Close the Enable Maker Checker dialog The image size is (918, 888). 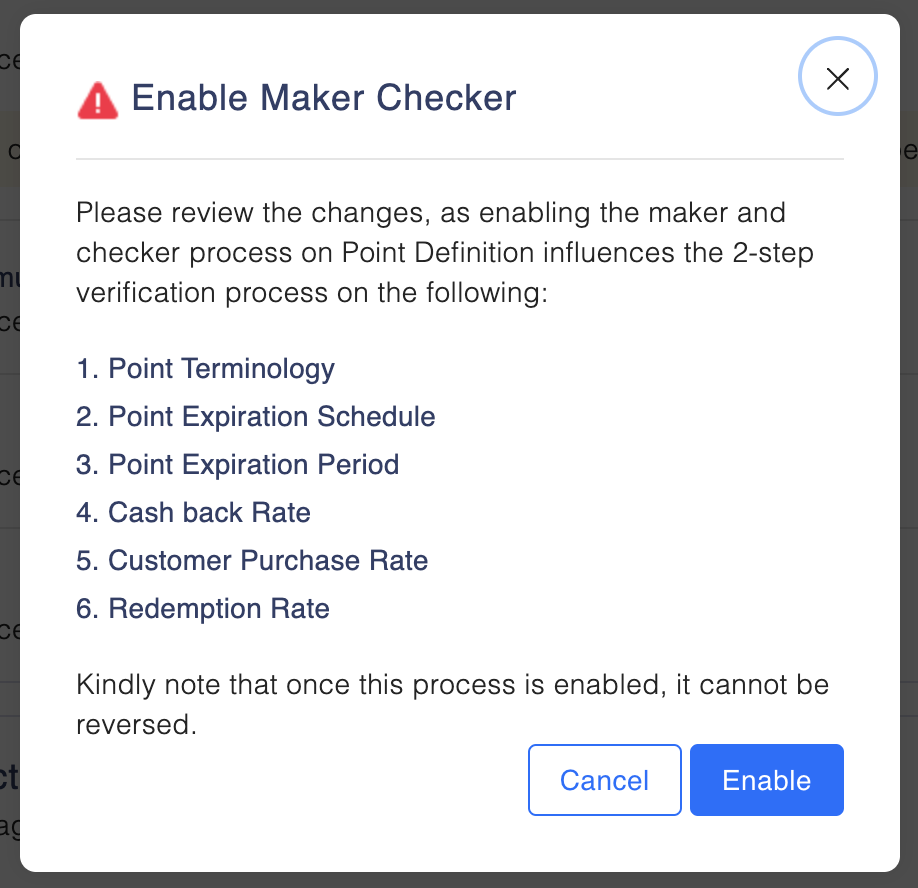[837, 78]
